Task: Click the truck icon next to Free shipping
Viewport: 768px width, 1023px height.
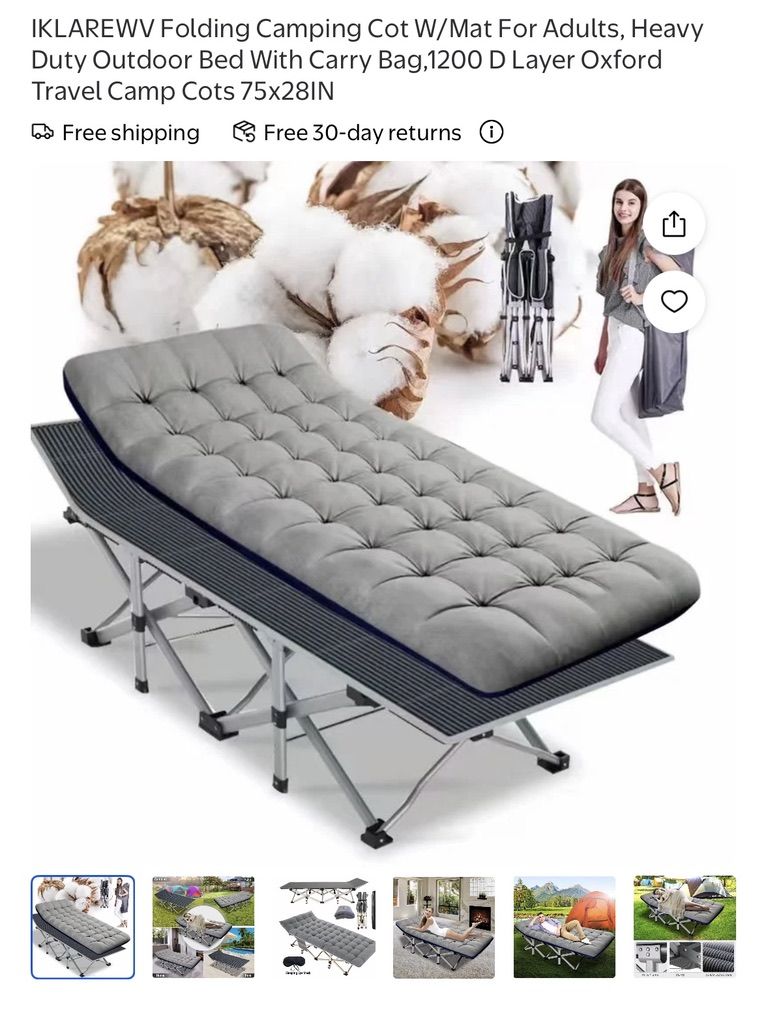Action: tap(41, 131)
